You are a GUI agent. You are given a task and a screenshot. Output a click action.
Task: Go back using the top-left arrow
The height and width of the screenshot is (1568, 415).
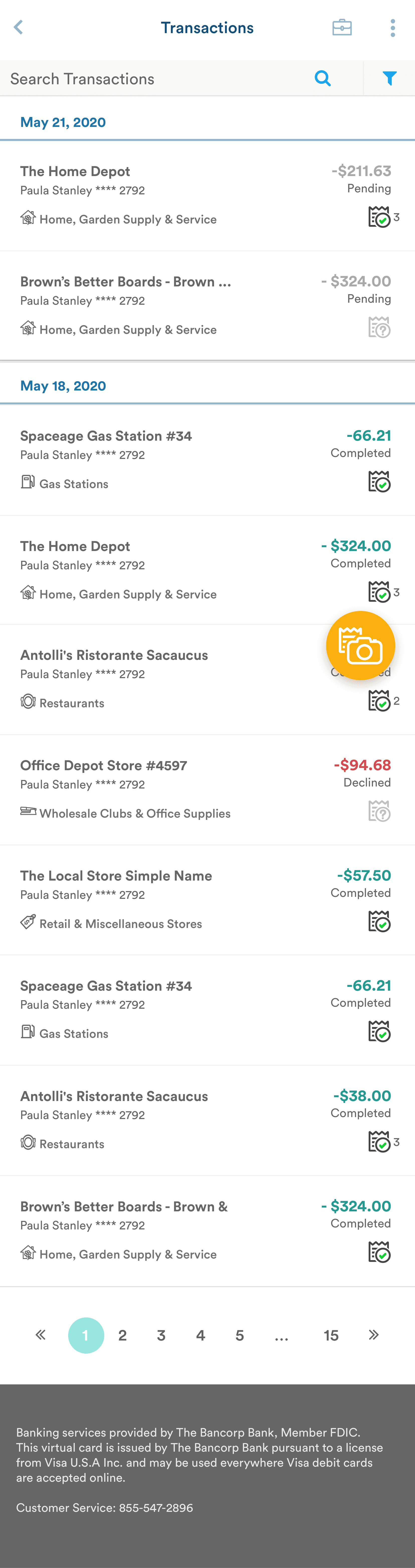18,27
